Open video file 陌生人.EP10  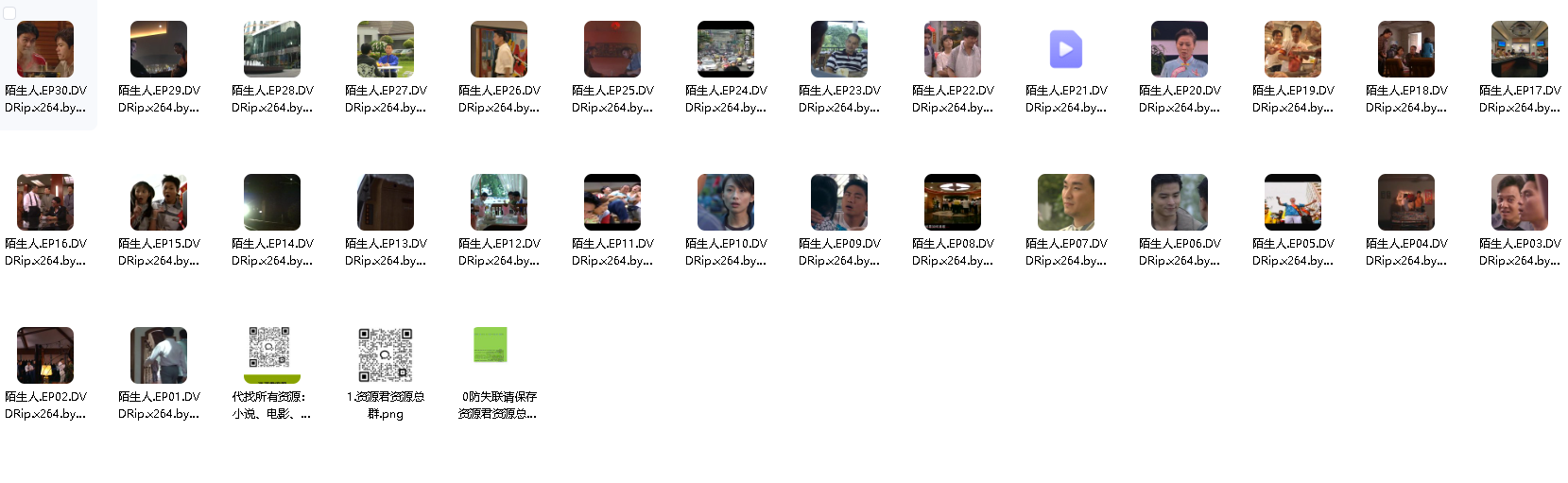726,203
